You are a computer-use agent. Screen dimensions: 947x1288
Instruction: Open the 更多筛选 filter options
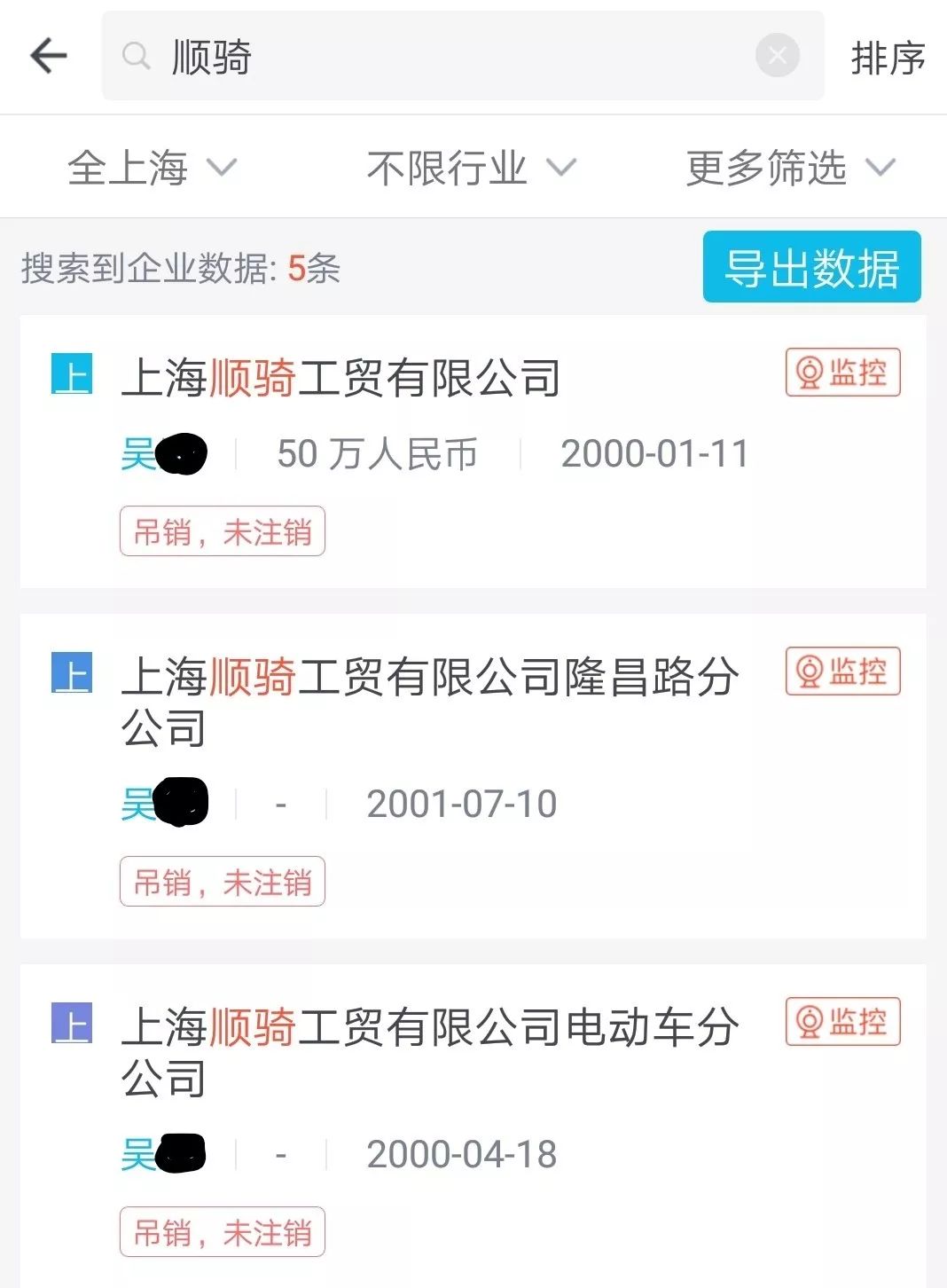(x=785, y=167)
